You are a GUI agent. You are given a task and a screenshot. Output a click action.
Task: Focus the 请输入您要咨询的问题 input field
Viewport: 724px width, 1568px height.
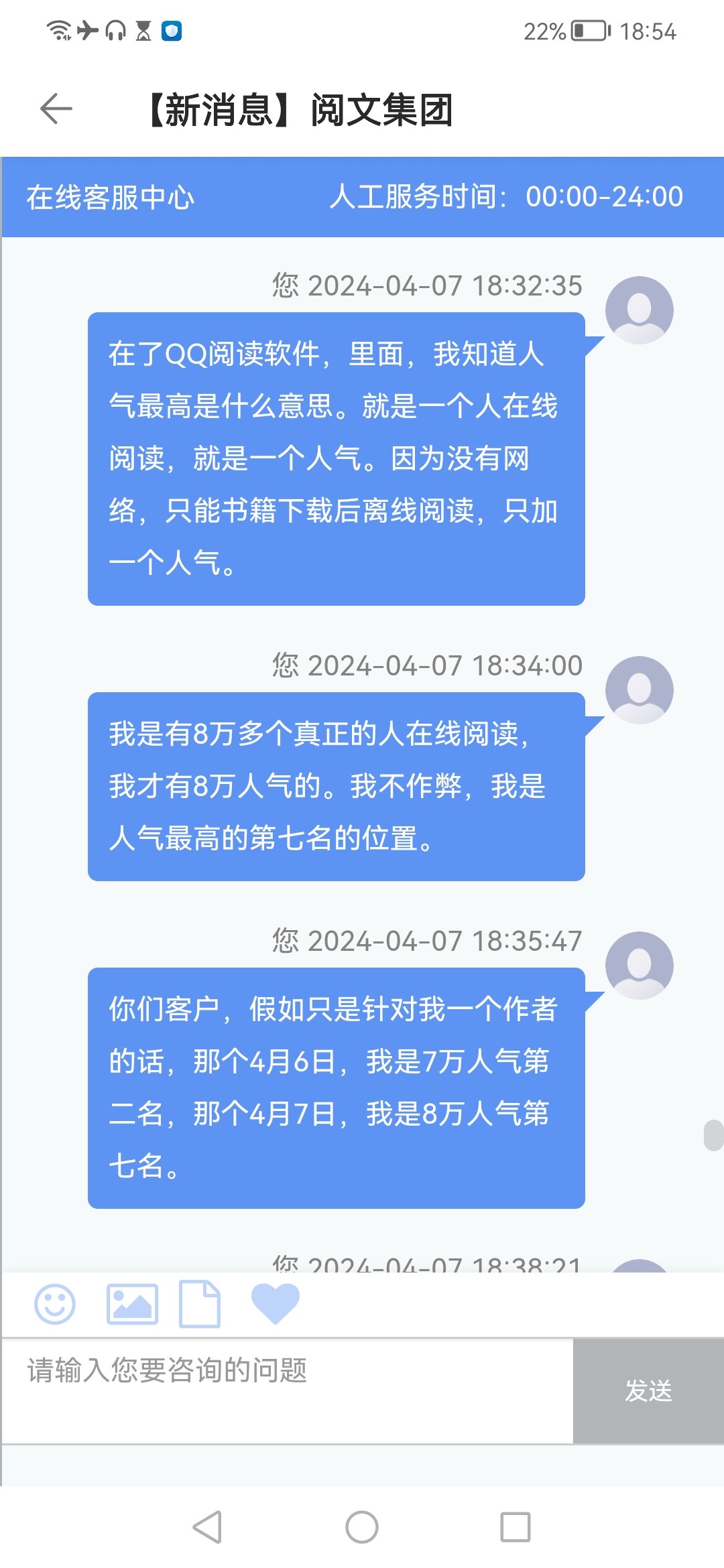point(288,1391)
